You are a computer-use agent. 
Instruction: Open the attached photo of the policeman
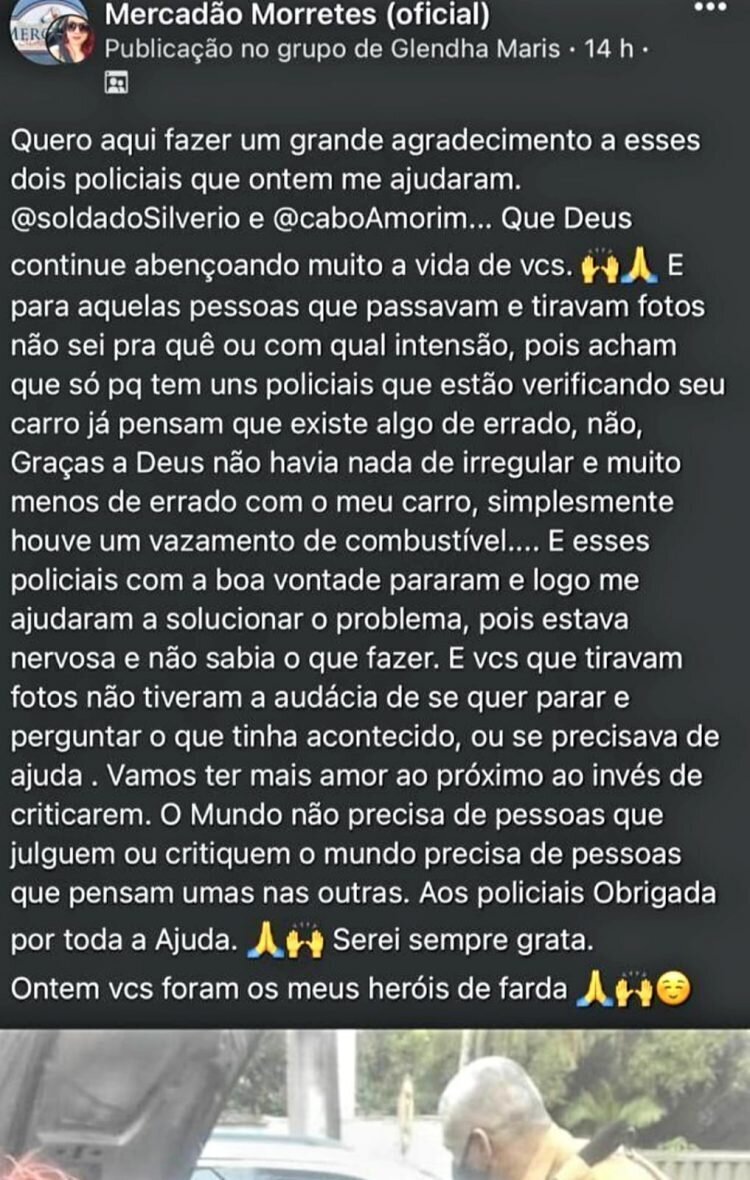click(375, 1105)
